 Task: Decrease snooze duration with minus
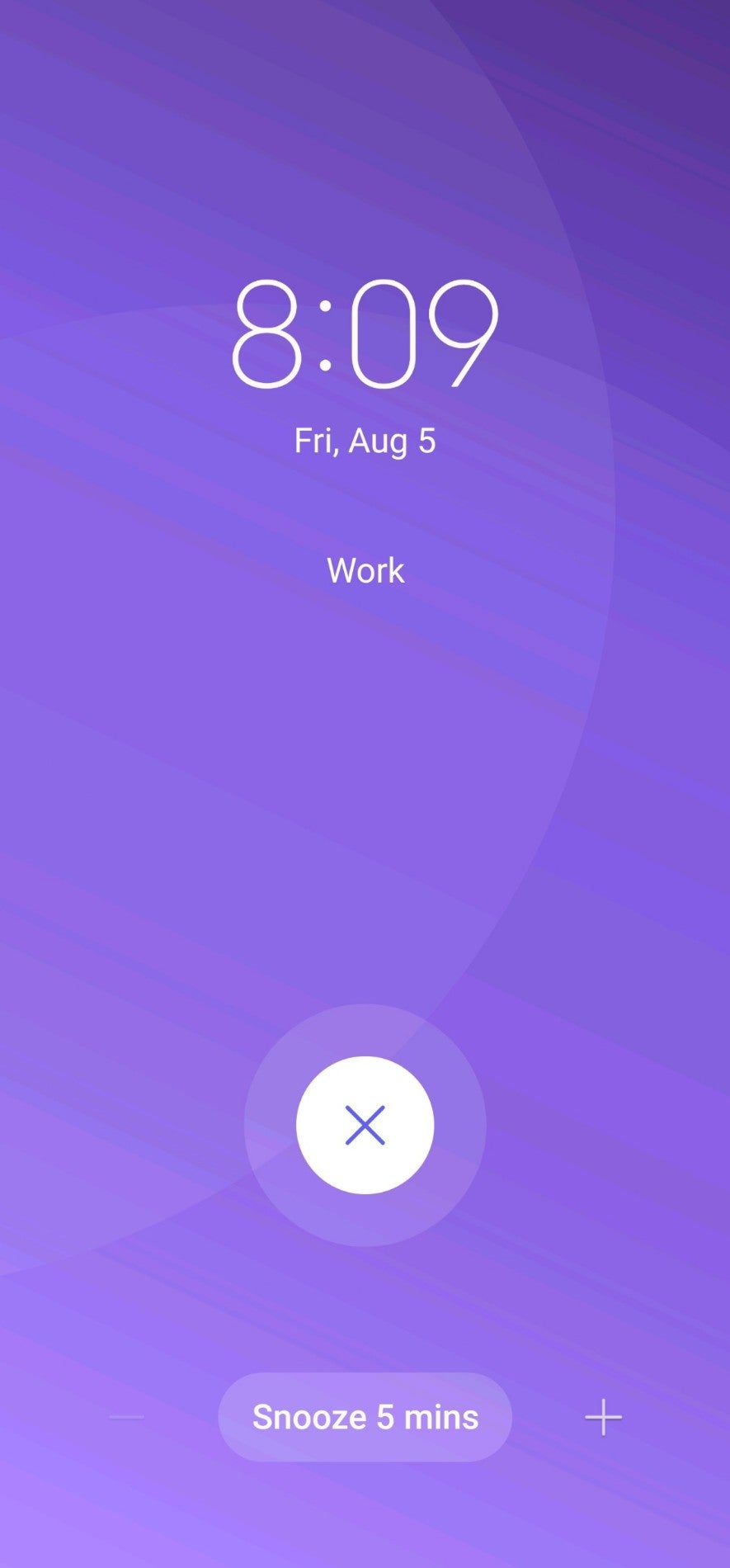pos(127,1417)
